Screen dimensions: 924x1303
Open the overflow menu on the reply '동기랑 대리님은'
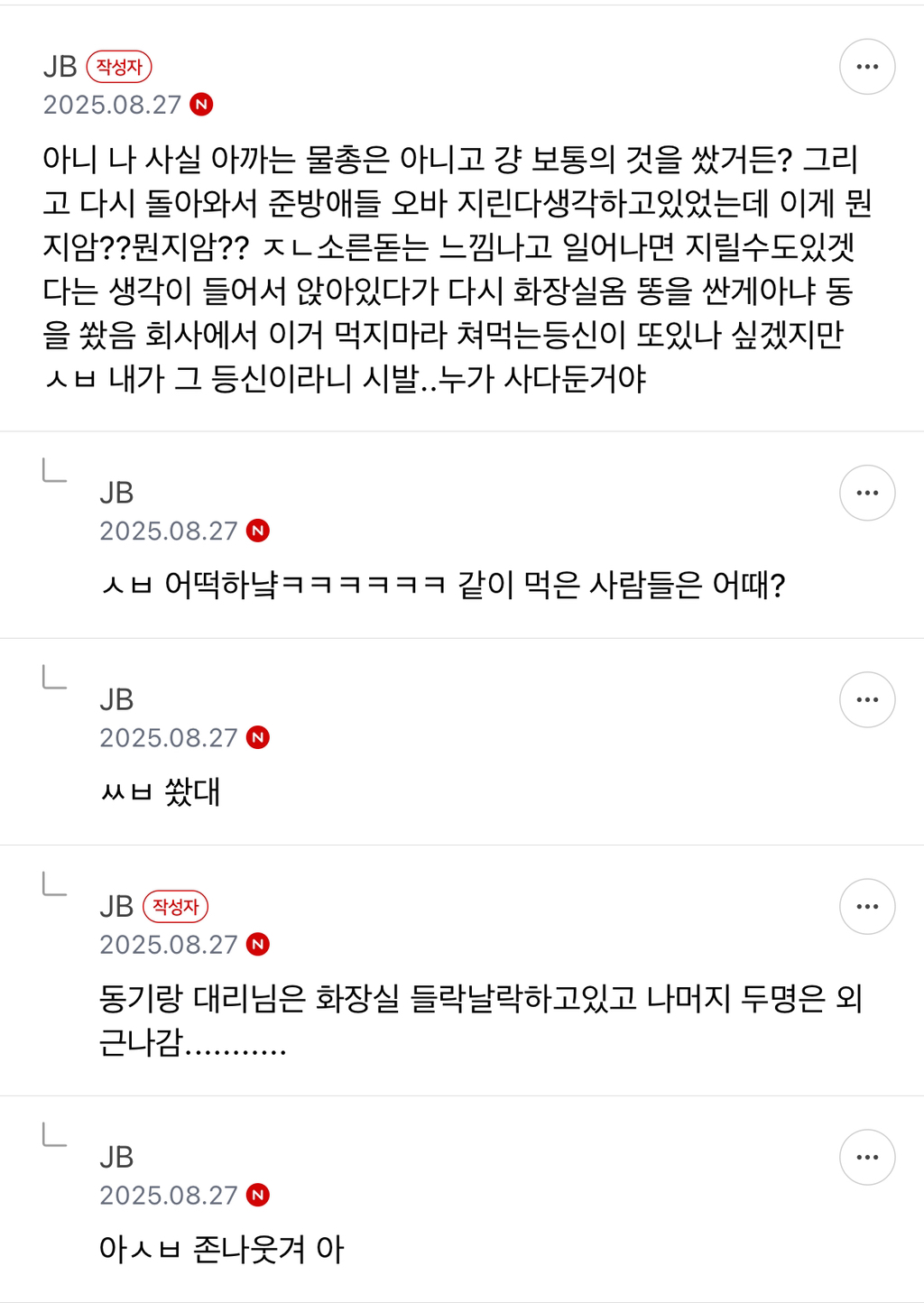click(866, 906)
